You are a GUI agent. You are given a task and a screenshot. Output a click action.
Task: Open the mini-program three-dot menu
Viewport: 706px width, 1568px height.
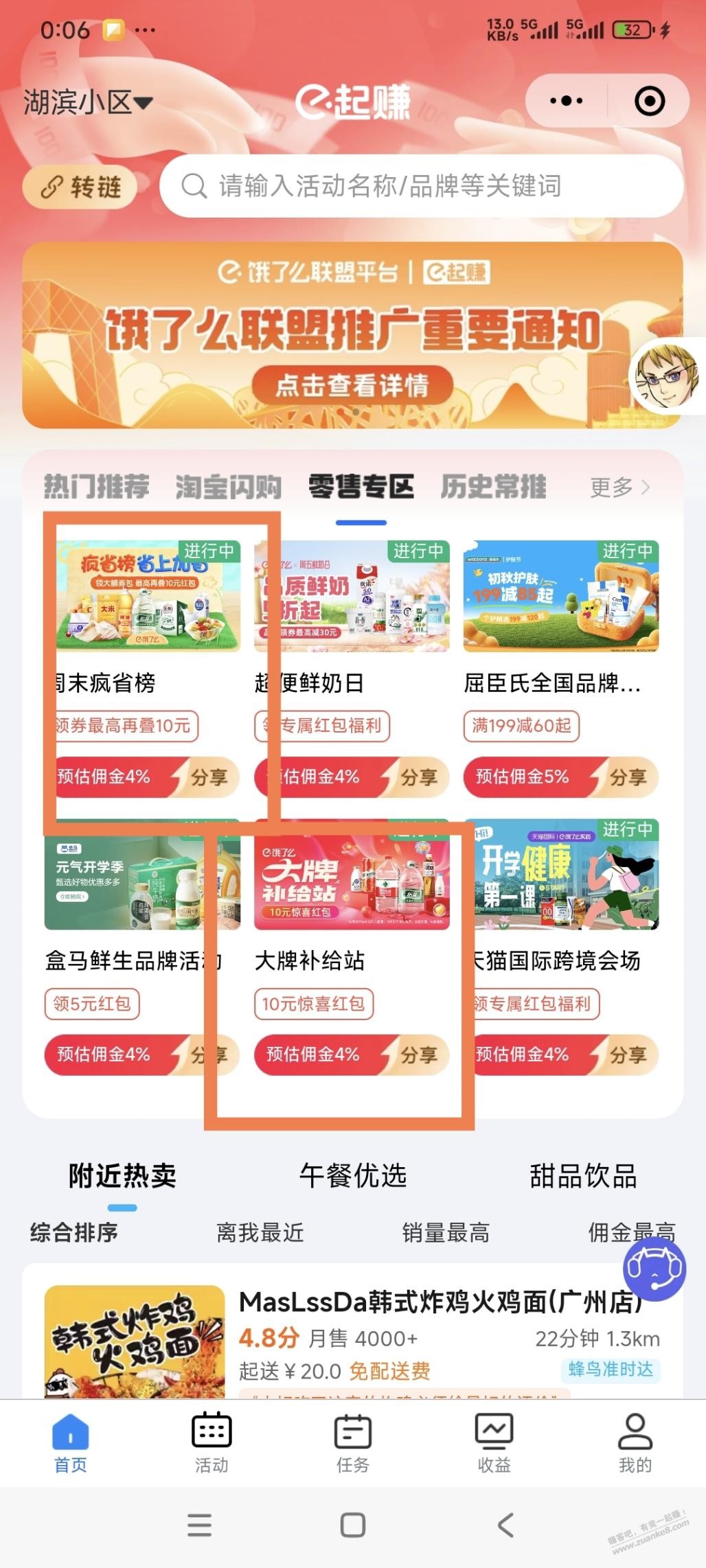(x=566, y=101)
